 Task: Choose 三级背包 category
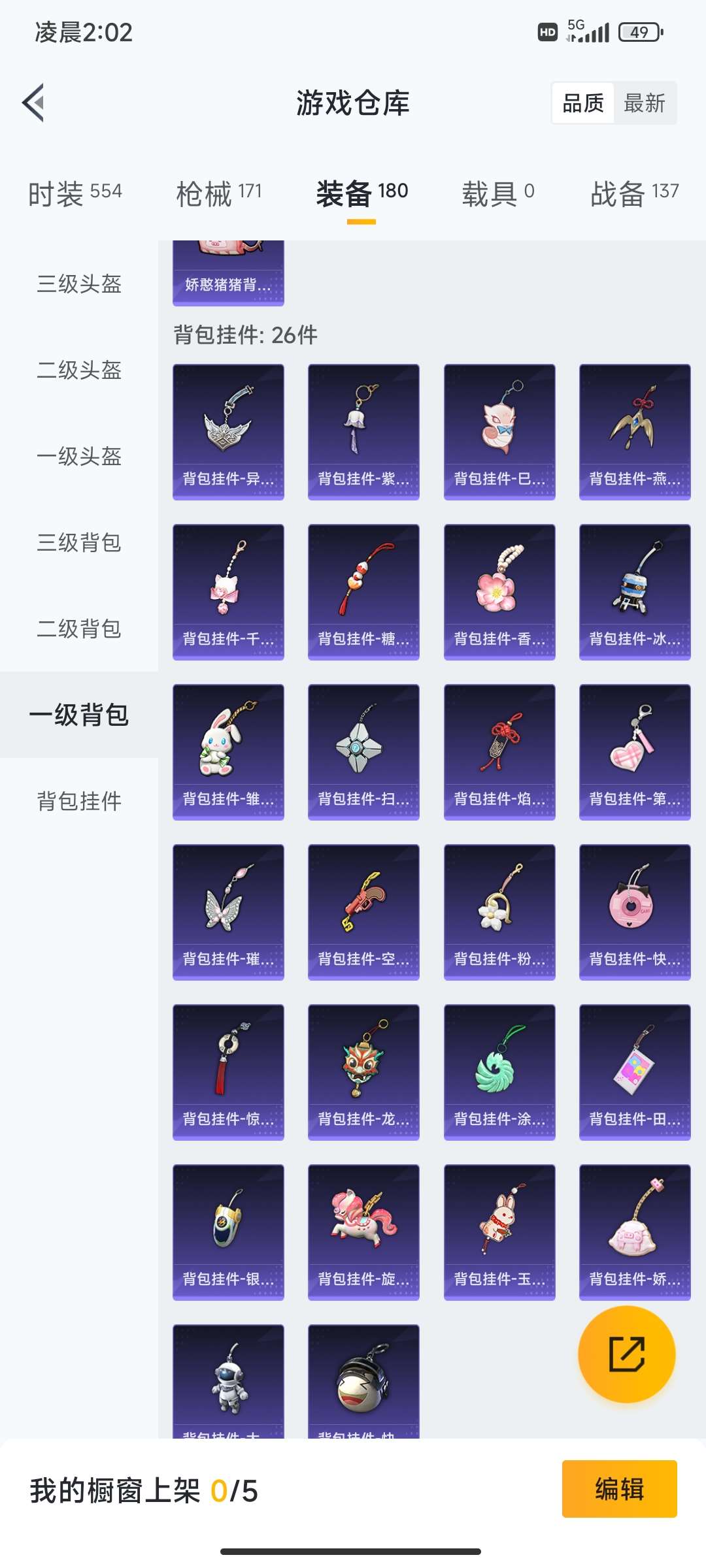point(79,543)
